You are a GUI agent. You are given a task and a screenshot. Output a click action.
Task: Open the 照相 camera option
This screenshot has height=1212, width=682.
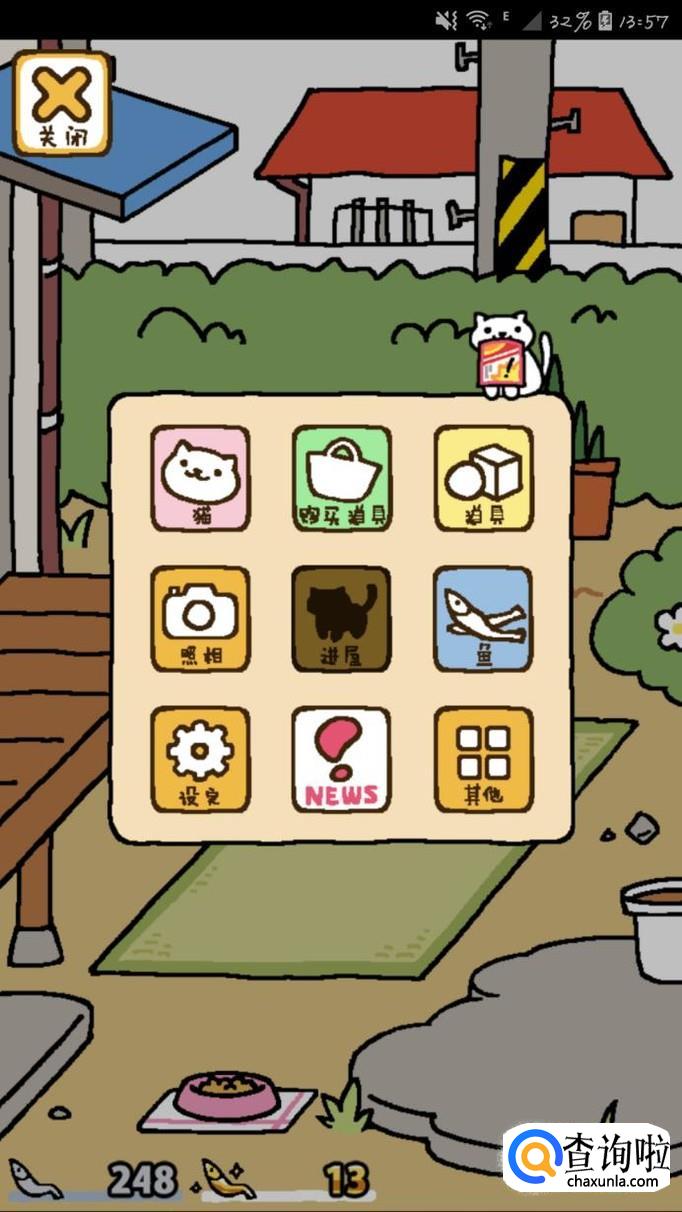point(200,618)
